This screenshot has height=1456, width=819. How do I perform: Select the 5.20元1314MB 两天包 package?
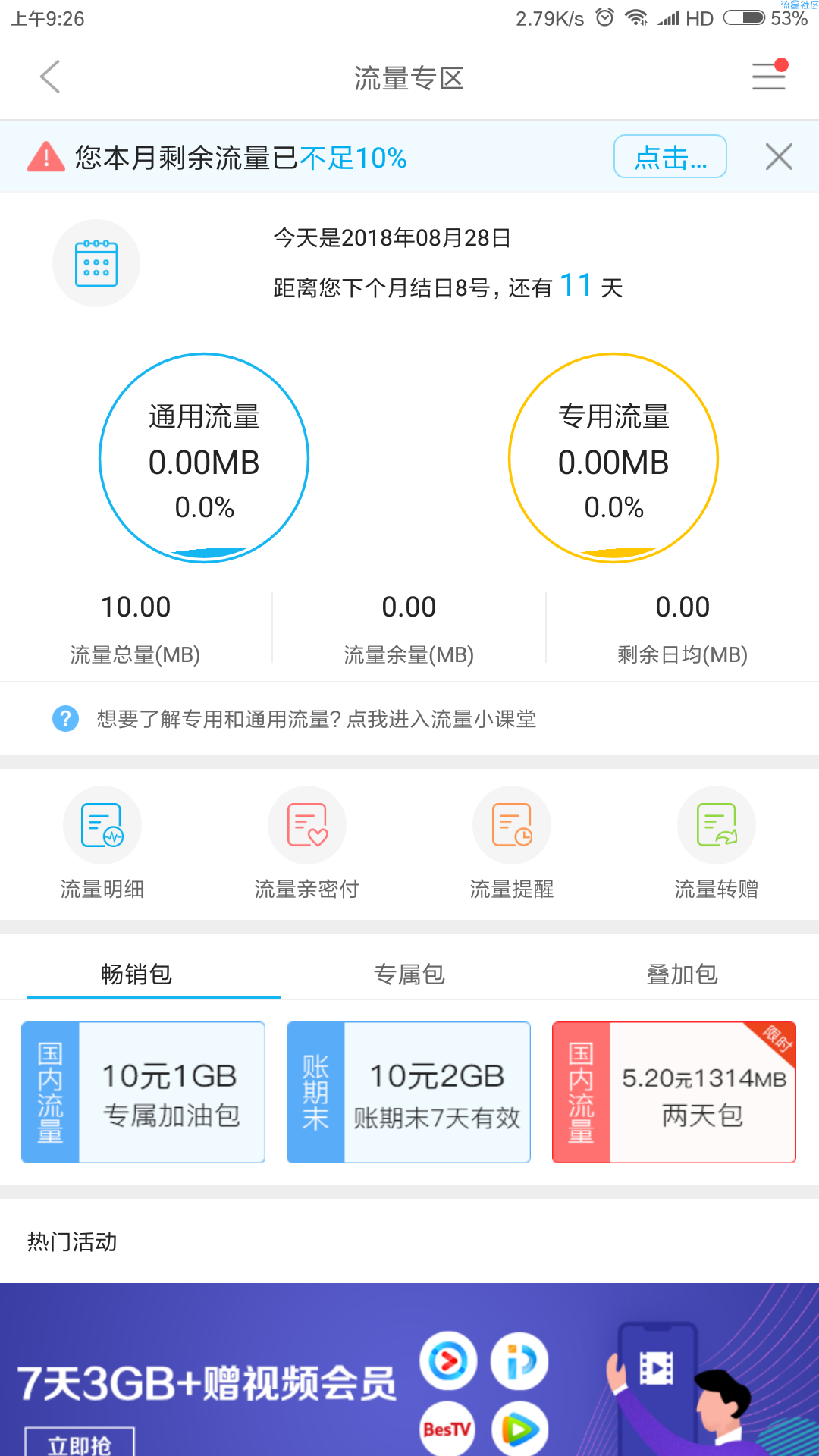[674, 1092]
